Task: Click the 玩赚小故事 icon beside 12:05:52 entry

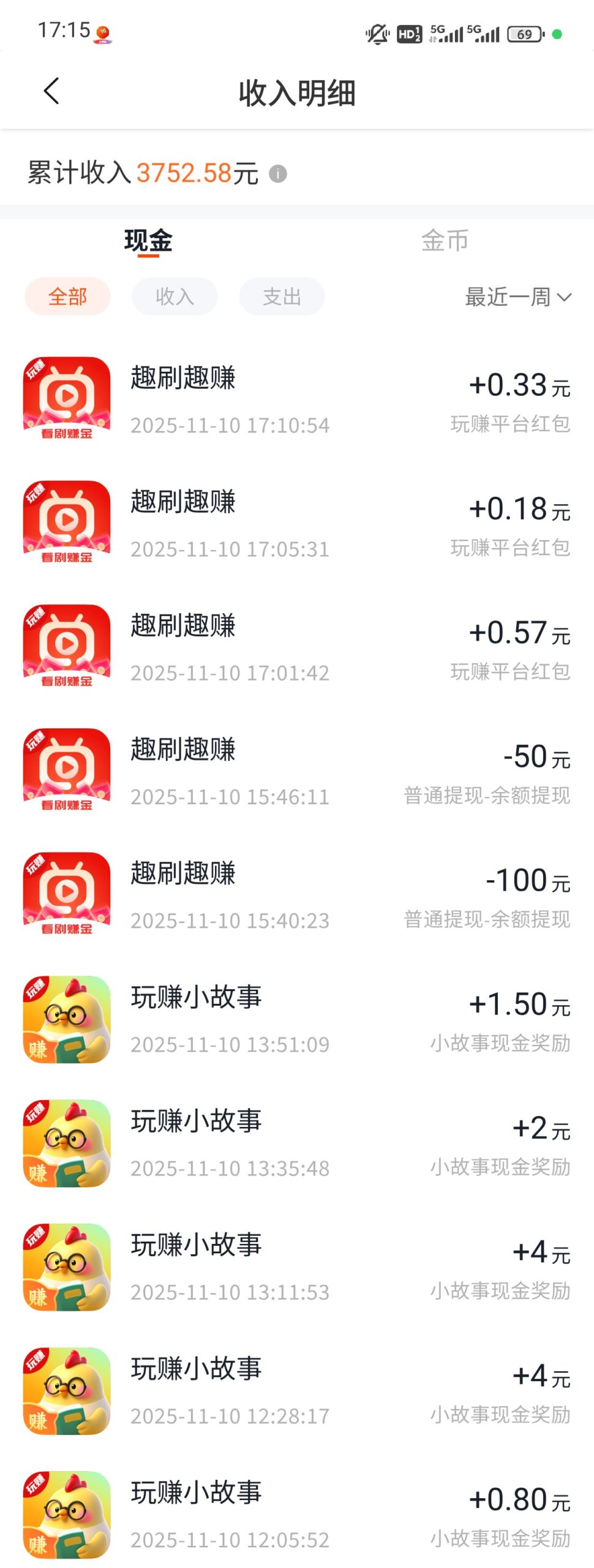Action: (x=67, y=1513)
